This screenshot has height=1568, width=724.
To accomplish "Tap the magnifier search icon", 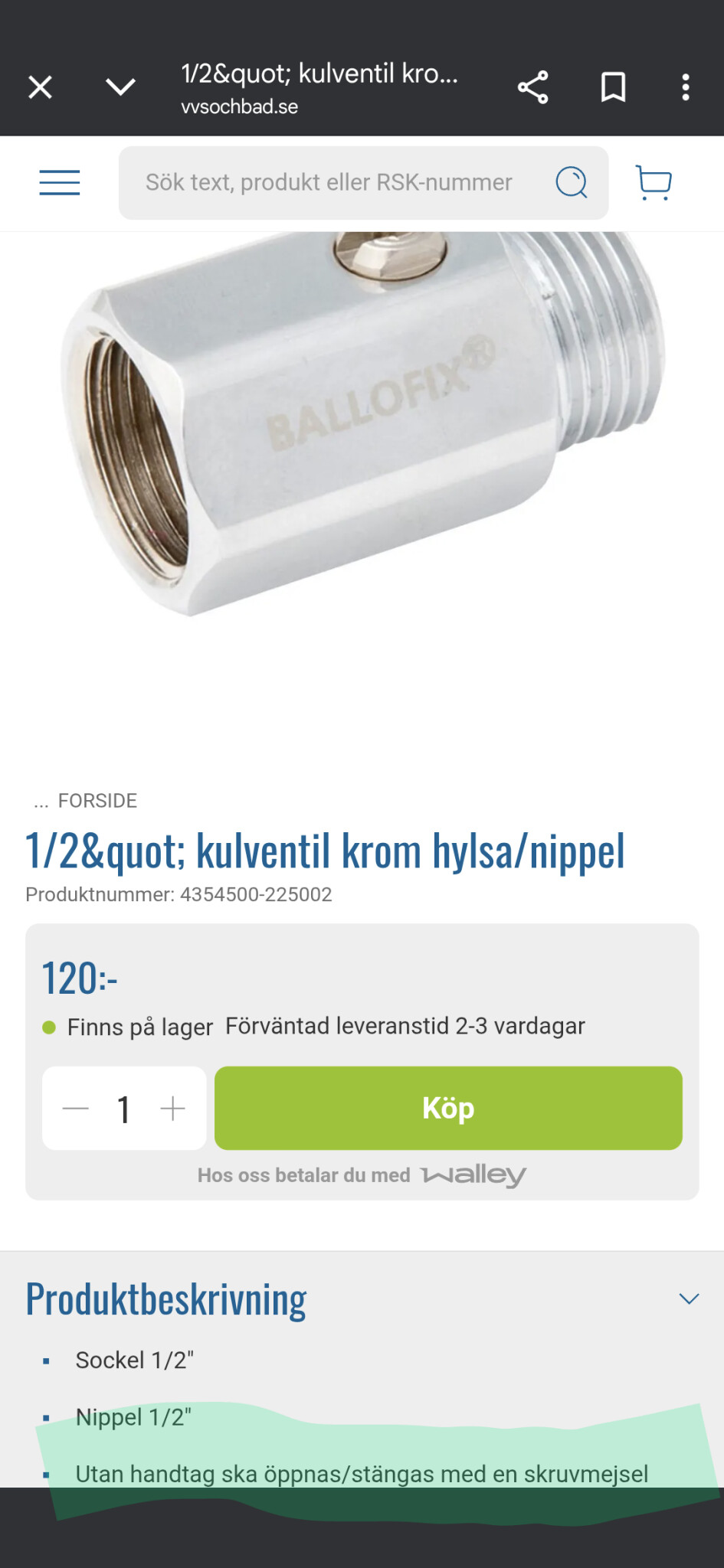I will click(572, 183).
